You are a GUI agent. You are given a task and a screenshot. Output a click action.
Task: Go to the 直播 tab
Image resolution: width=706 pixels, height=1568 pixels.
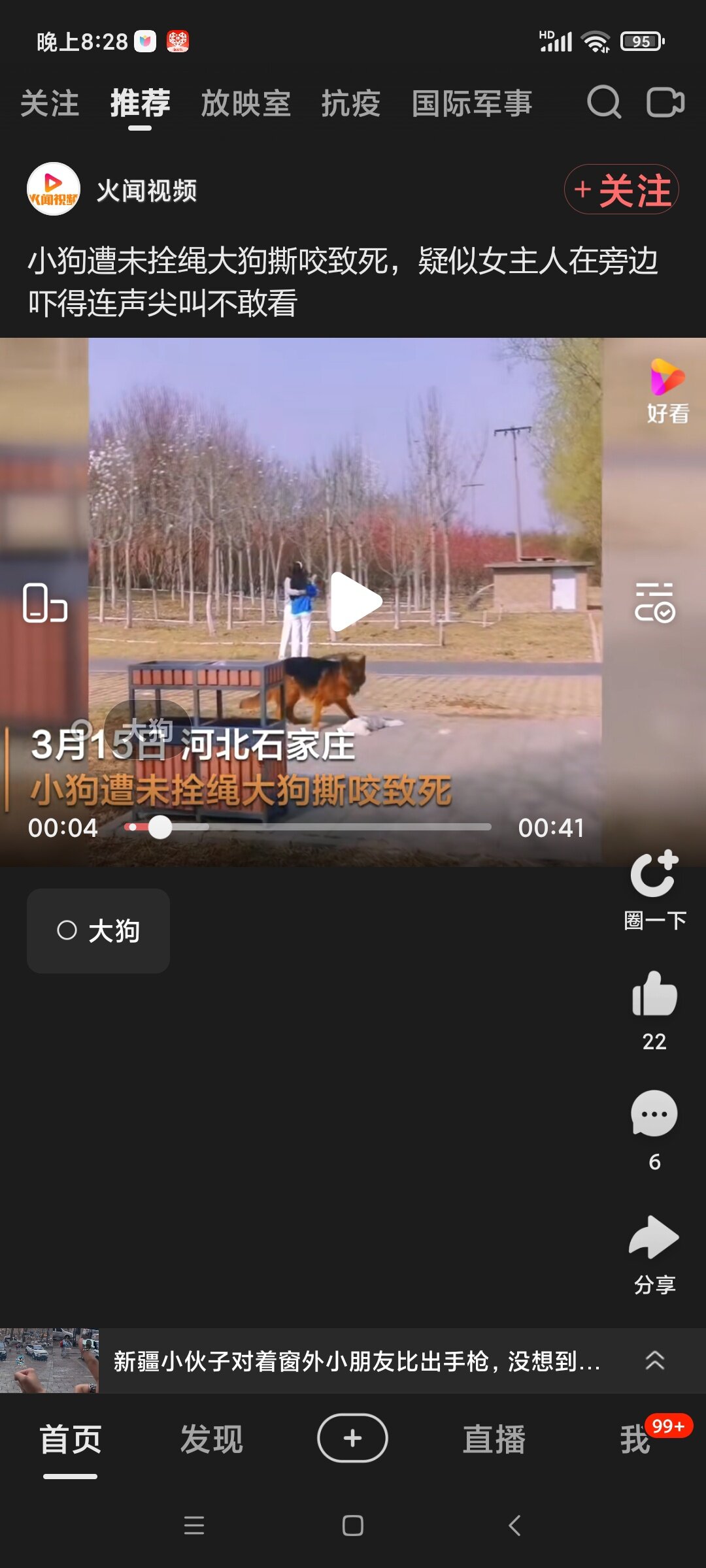[x=494, y=1439]
